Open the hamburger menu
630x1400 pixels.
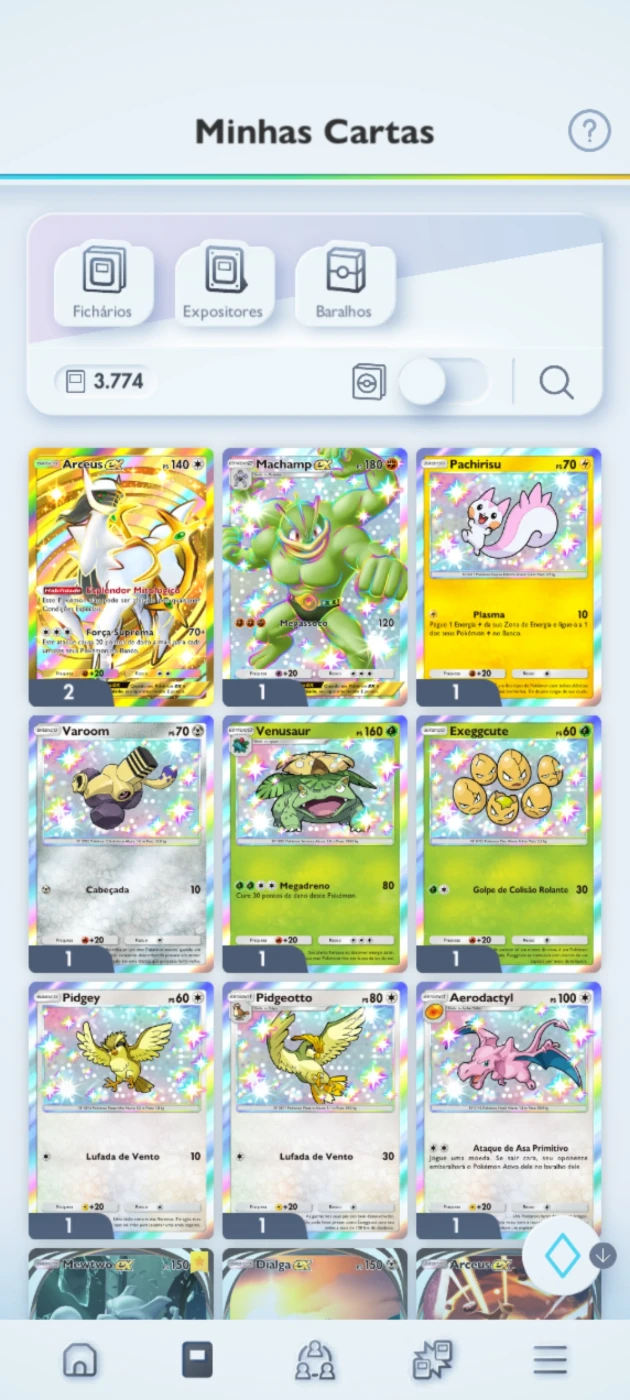(550, 1360)
